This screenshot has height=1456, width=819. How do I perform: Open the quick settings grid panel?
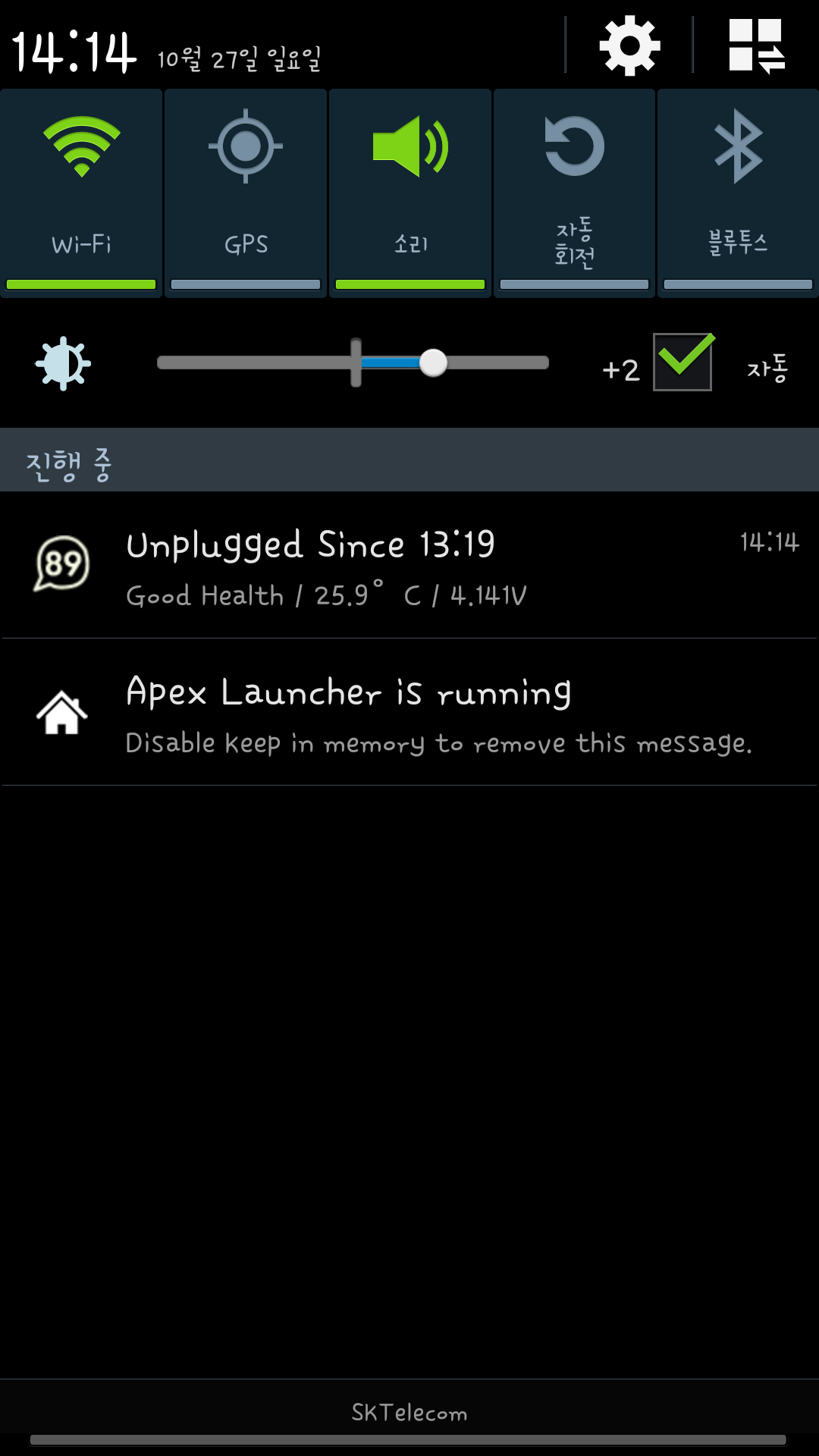point(756,46)
